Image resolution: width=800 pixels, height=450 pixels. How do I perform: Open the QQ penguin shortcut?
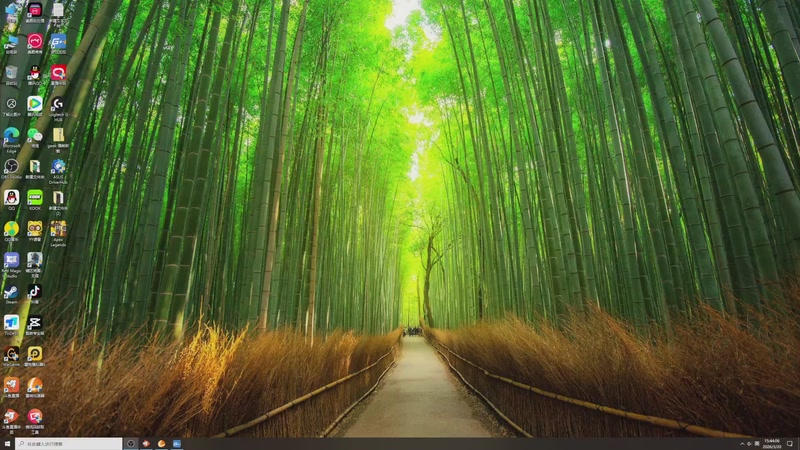tap(11, 197)
